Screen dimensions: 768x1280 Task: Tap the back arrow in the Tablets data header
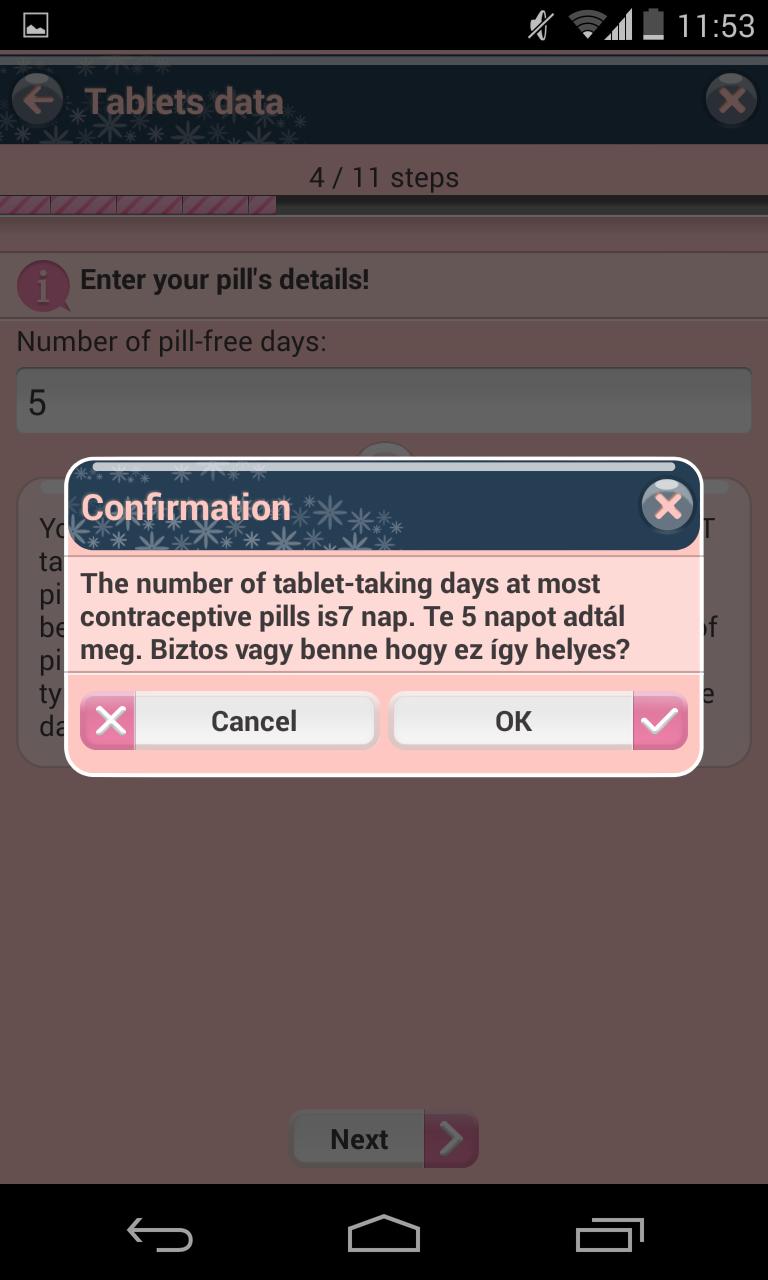tap(37, 99)
